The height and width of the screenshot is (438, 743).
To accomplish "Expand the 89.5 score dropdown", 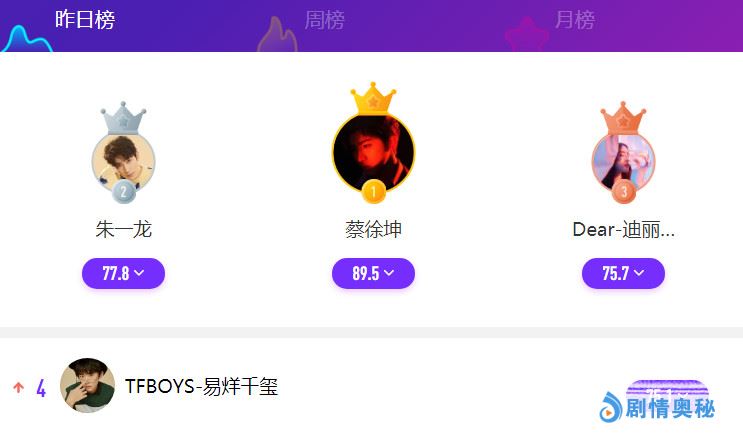I will (373, 273).
